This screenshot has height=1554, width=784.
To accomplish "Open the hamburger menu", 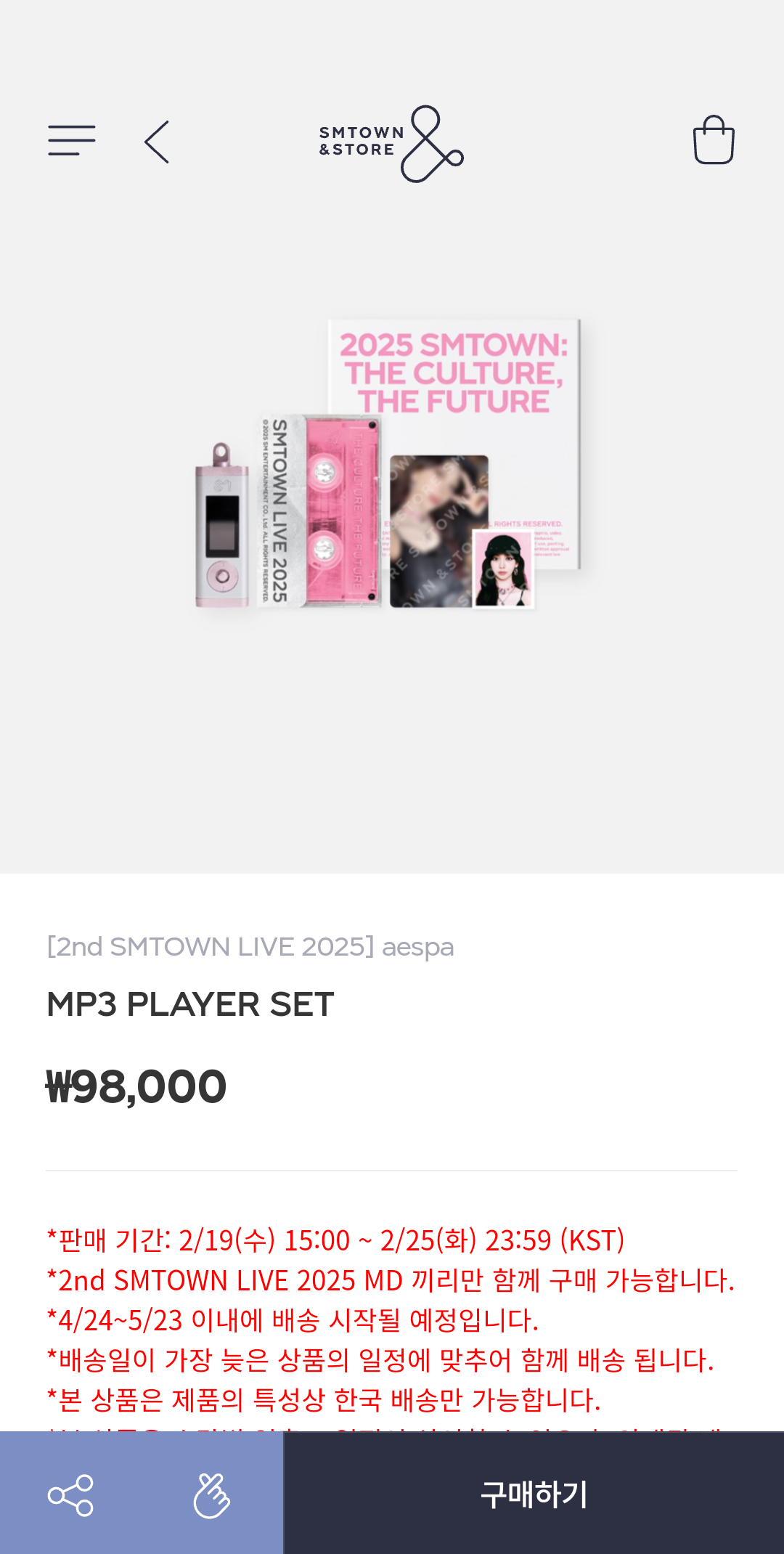I will click(x=71, y=140).
